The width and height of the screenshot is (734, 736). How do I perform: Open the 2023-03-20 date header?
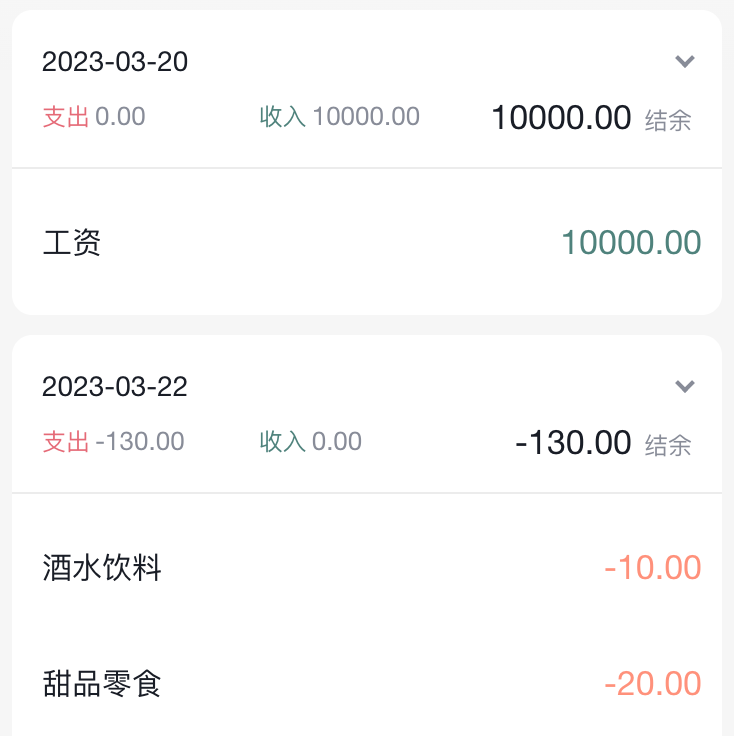point(114,61)
